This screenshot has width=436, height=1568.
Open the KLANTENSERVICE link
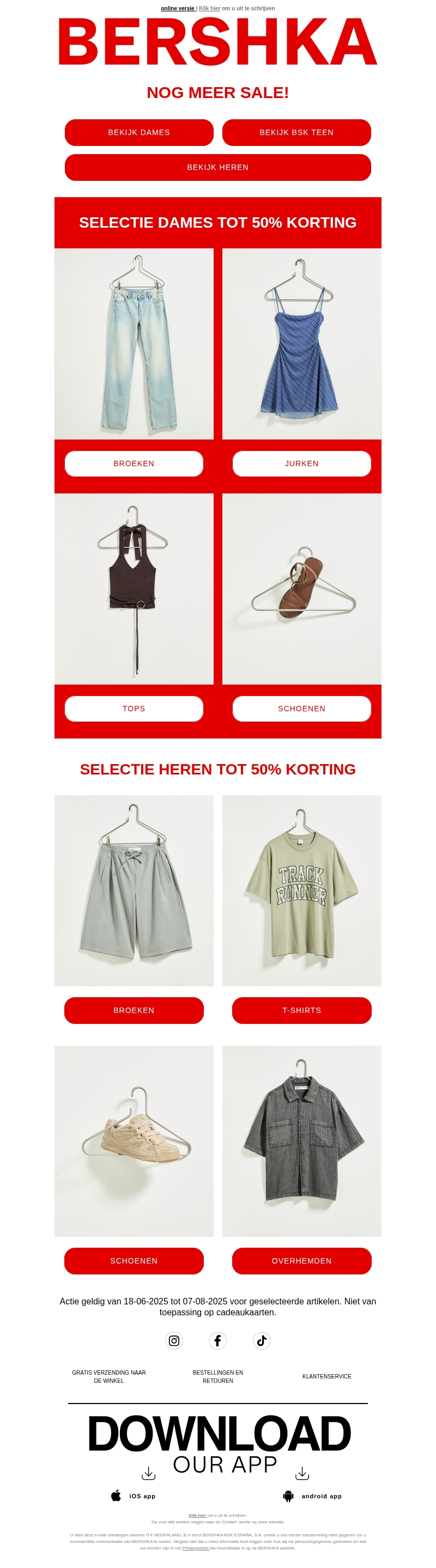[x=326, y=1376]
